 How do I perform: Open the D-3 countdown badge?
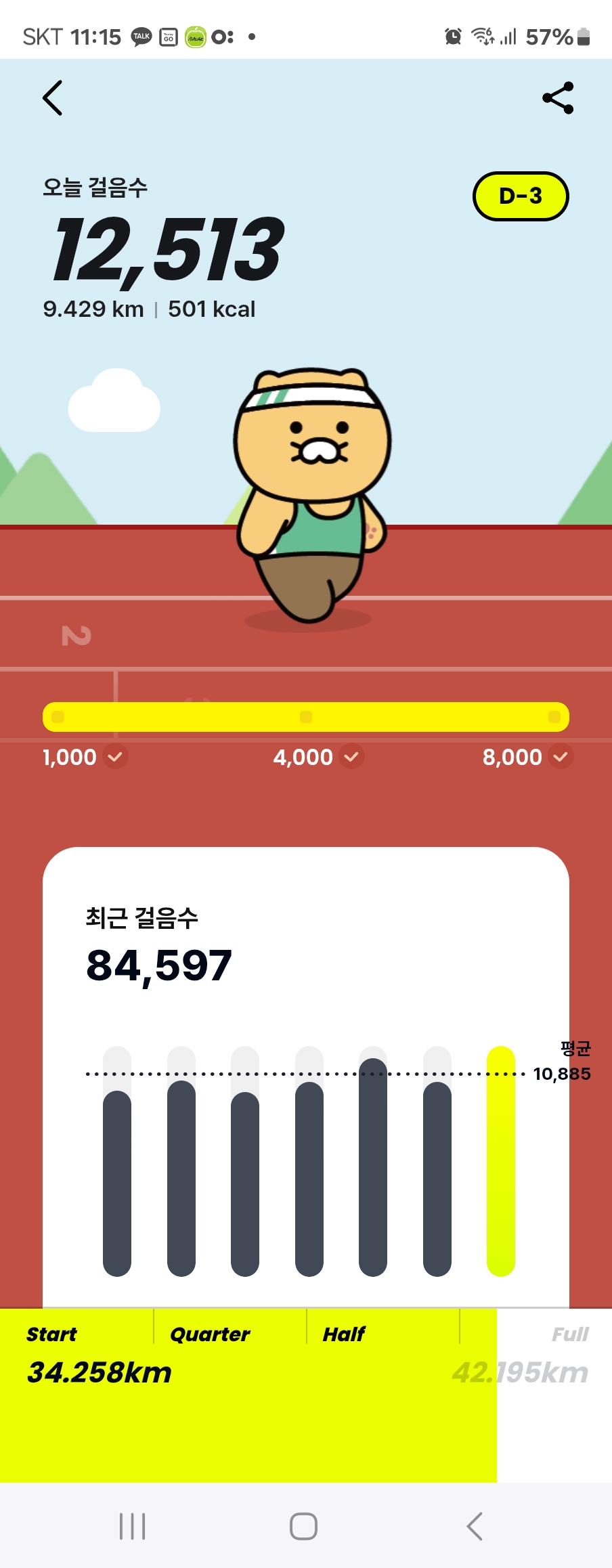tap(520, 196)
